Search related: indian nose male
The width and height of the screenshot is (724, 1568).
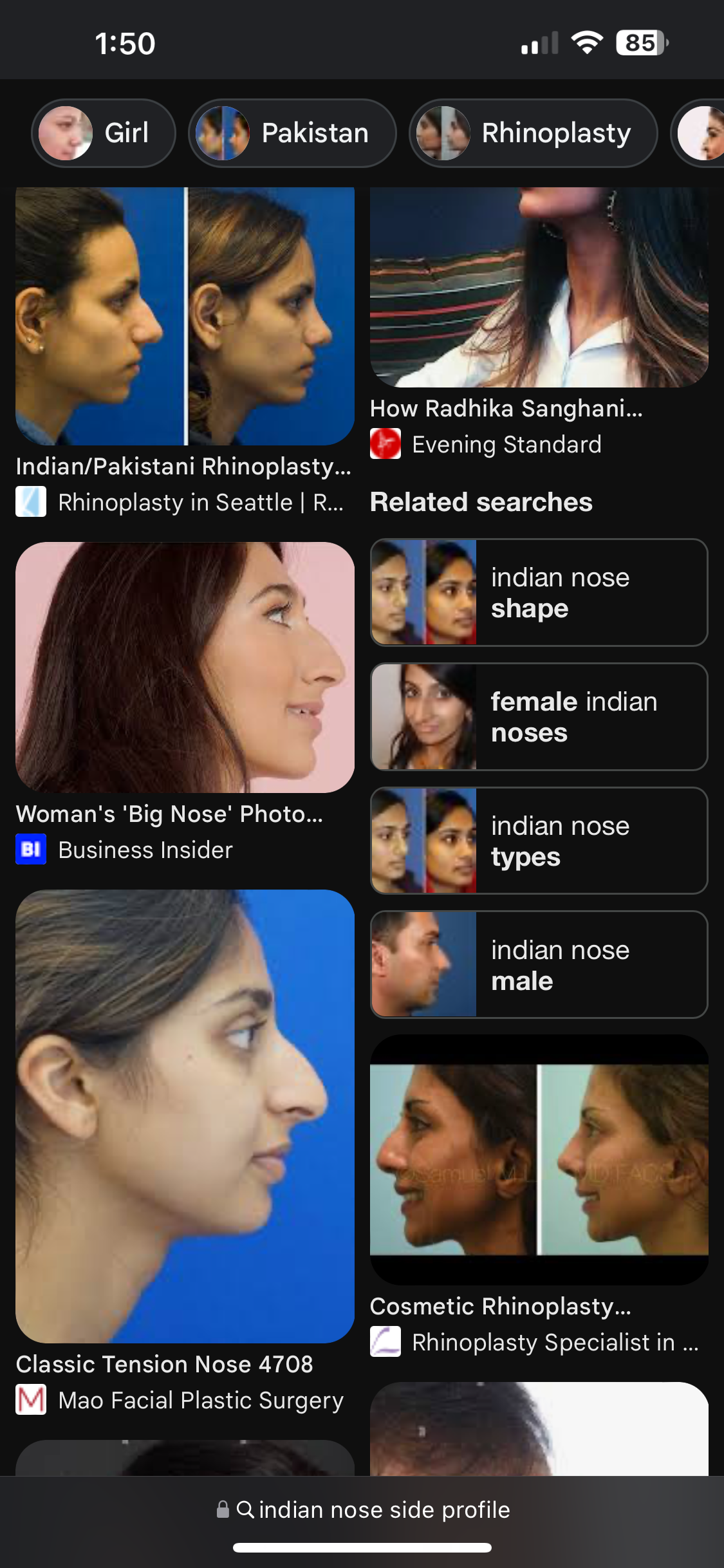click(539, 965)
